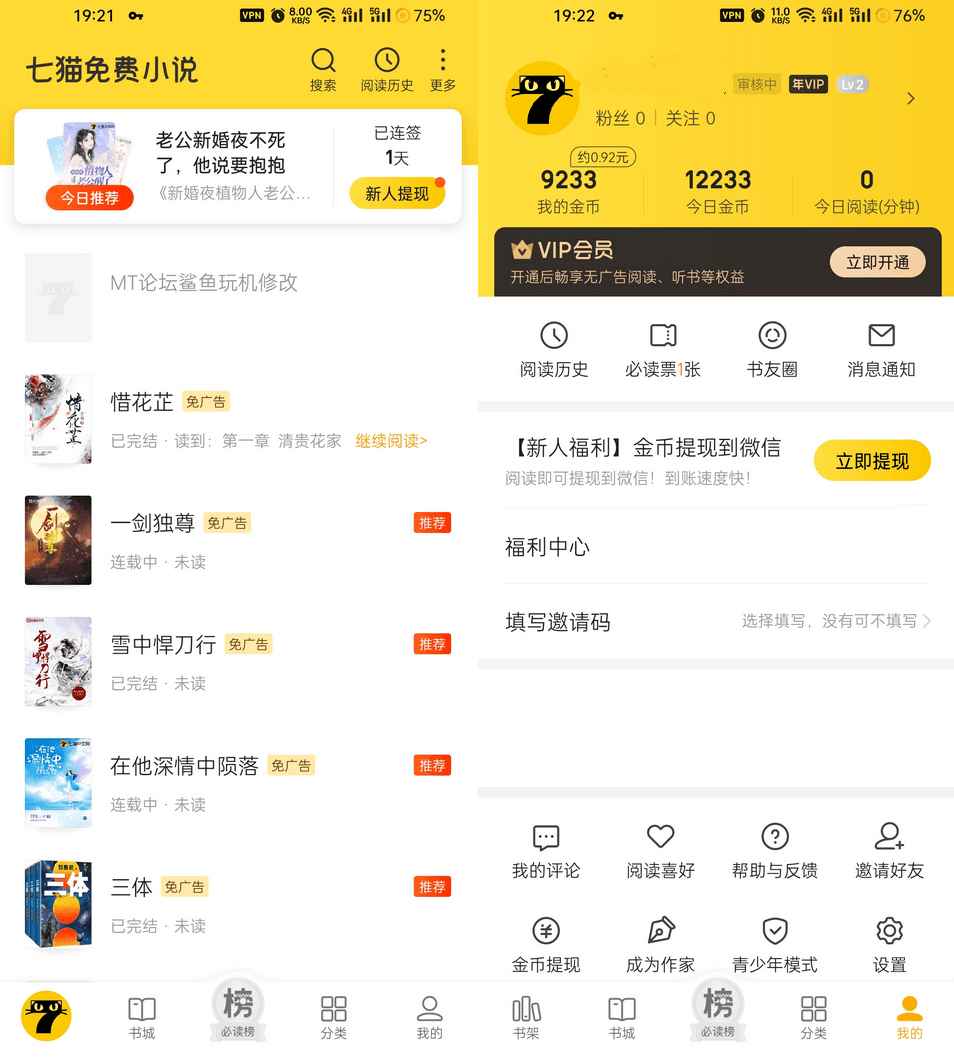Open 我的评论 comment icon
Image resolution: width=954 pixels, height=1058 pixels.
(x=545, y=838)
